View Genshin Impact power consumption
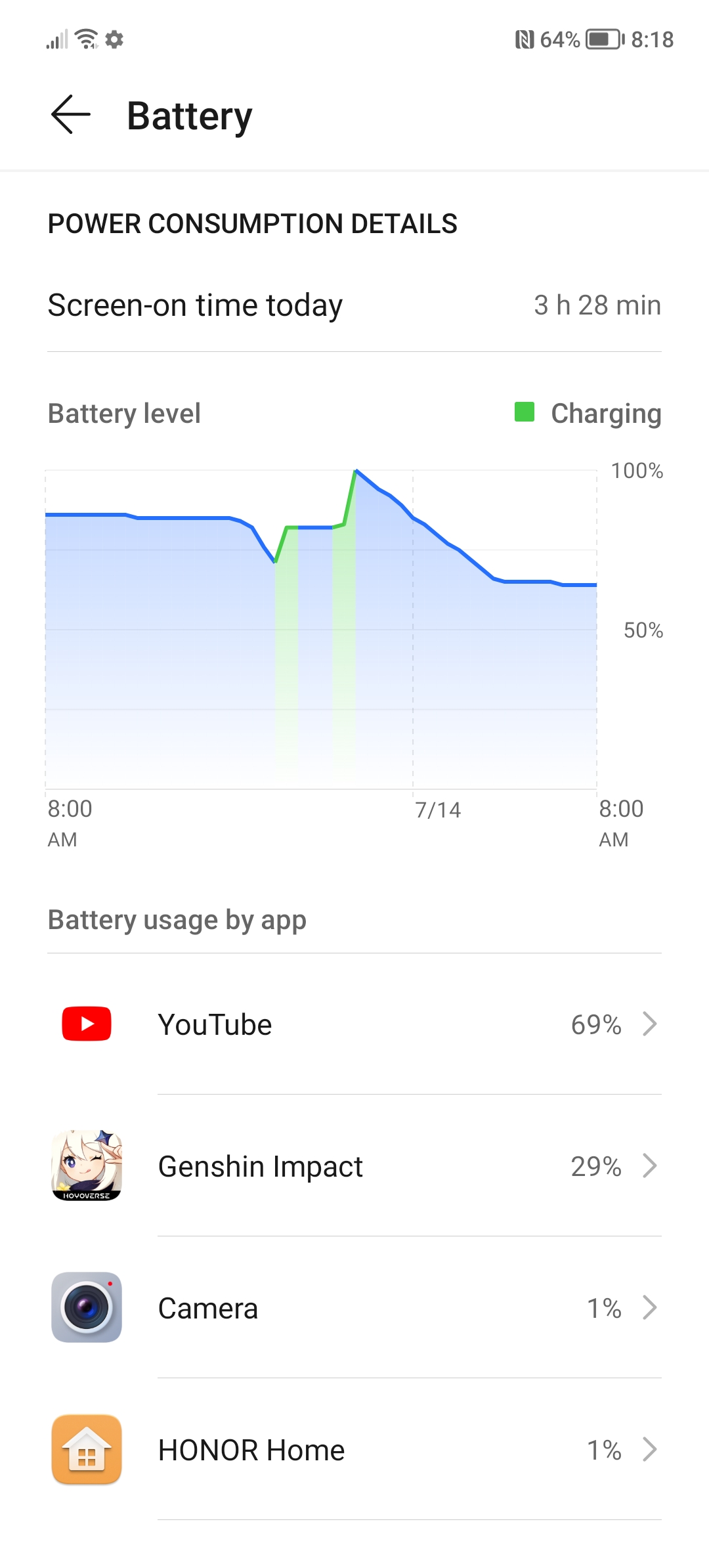This screenshot has width=709, height=1568. (354, 1166)
